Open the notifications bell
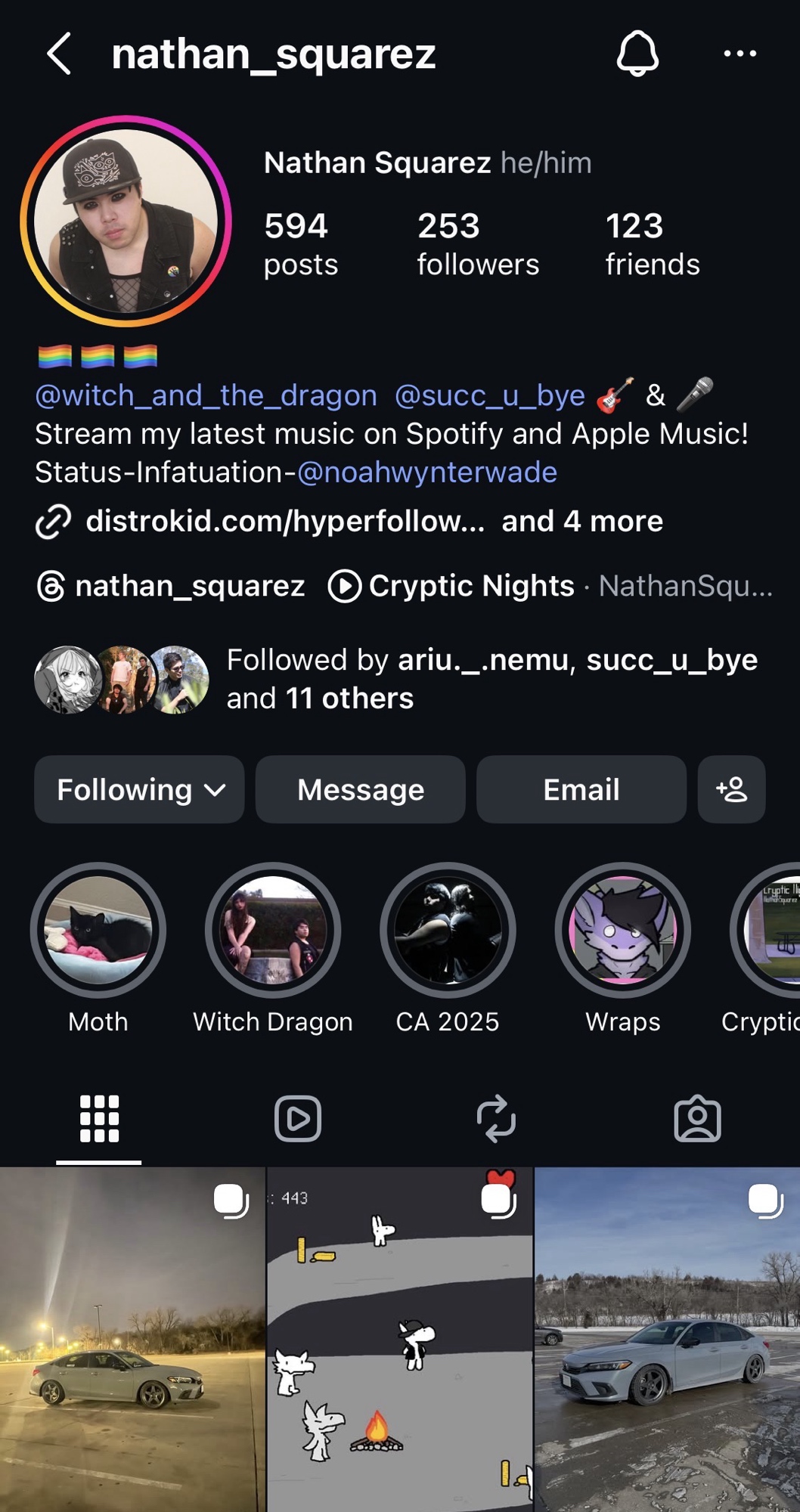800x1512 pixels. click(637, 54)
